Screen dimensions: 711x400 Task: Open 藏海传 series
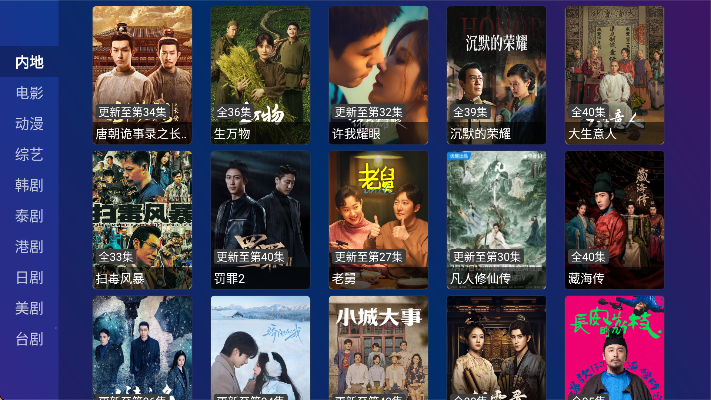coord(614,220)
